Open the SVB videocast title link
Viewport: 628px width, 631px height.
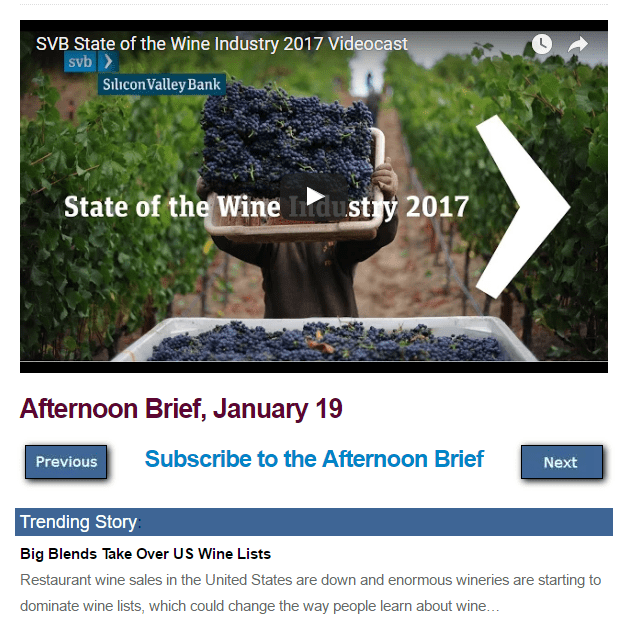click(221, 44)
